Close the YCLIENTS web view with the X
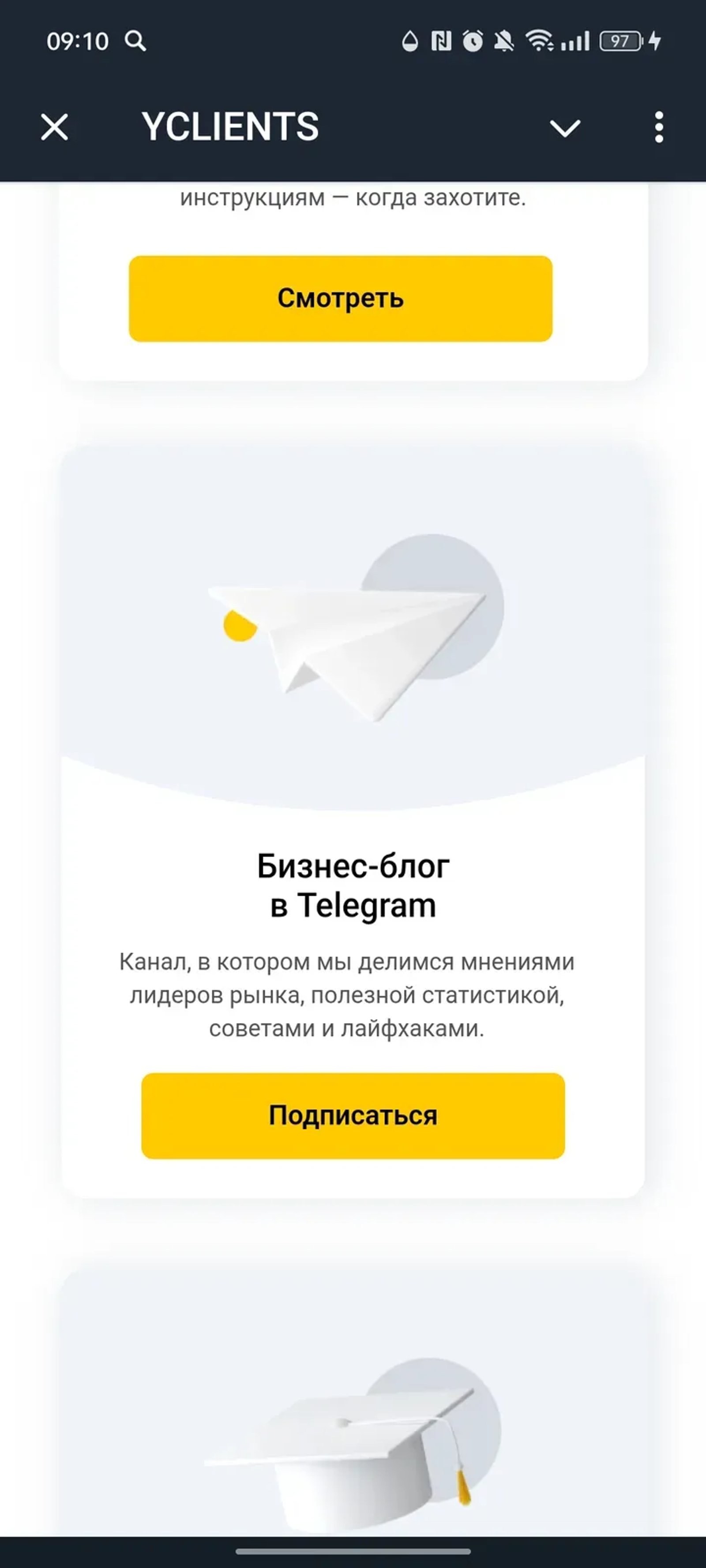The width and height of the screenshot is (706, 1568). (x=53, y=127)
